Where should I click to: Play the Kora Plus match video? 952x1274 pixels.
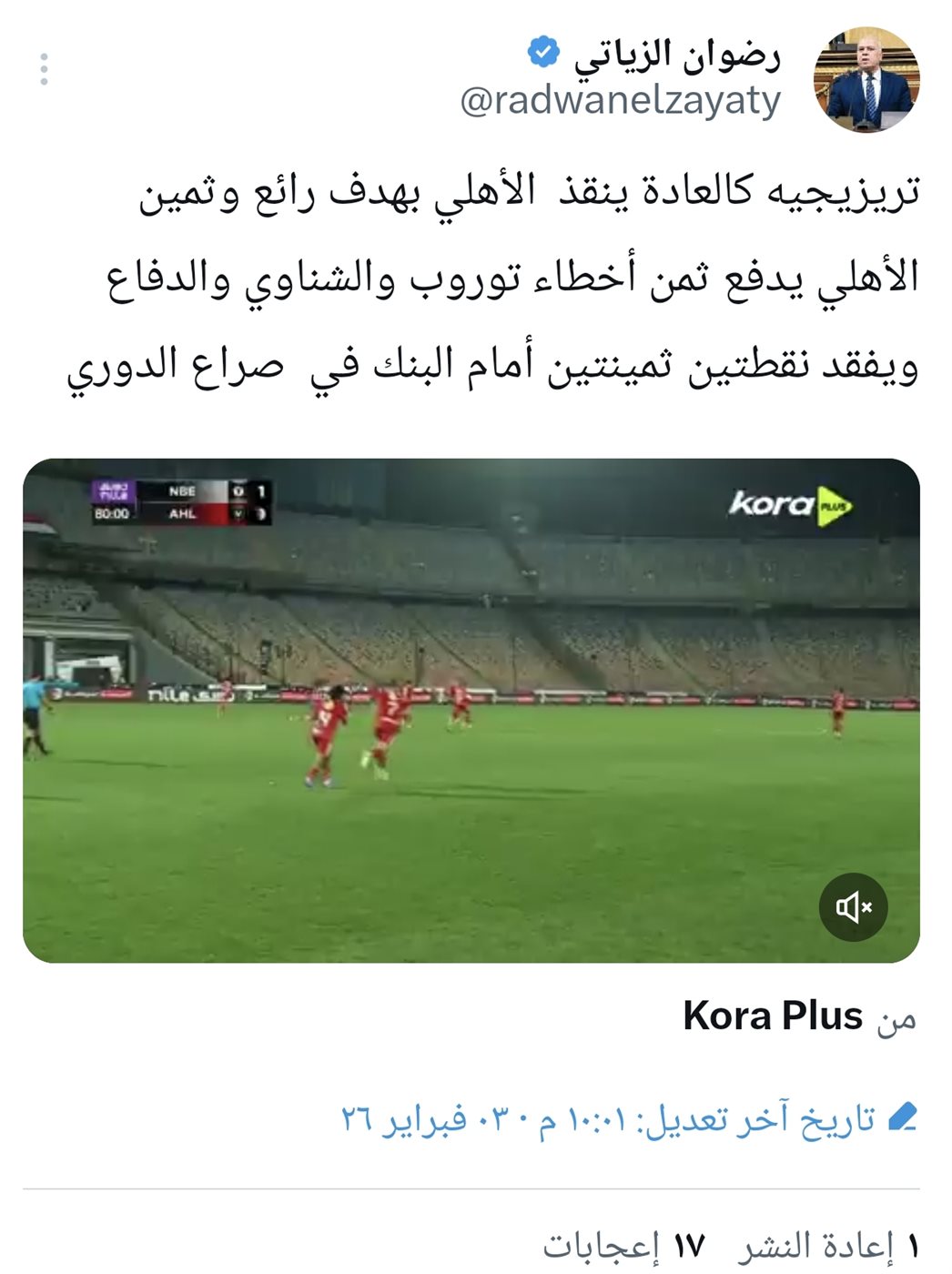(x=471, y=710)
